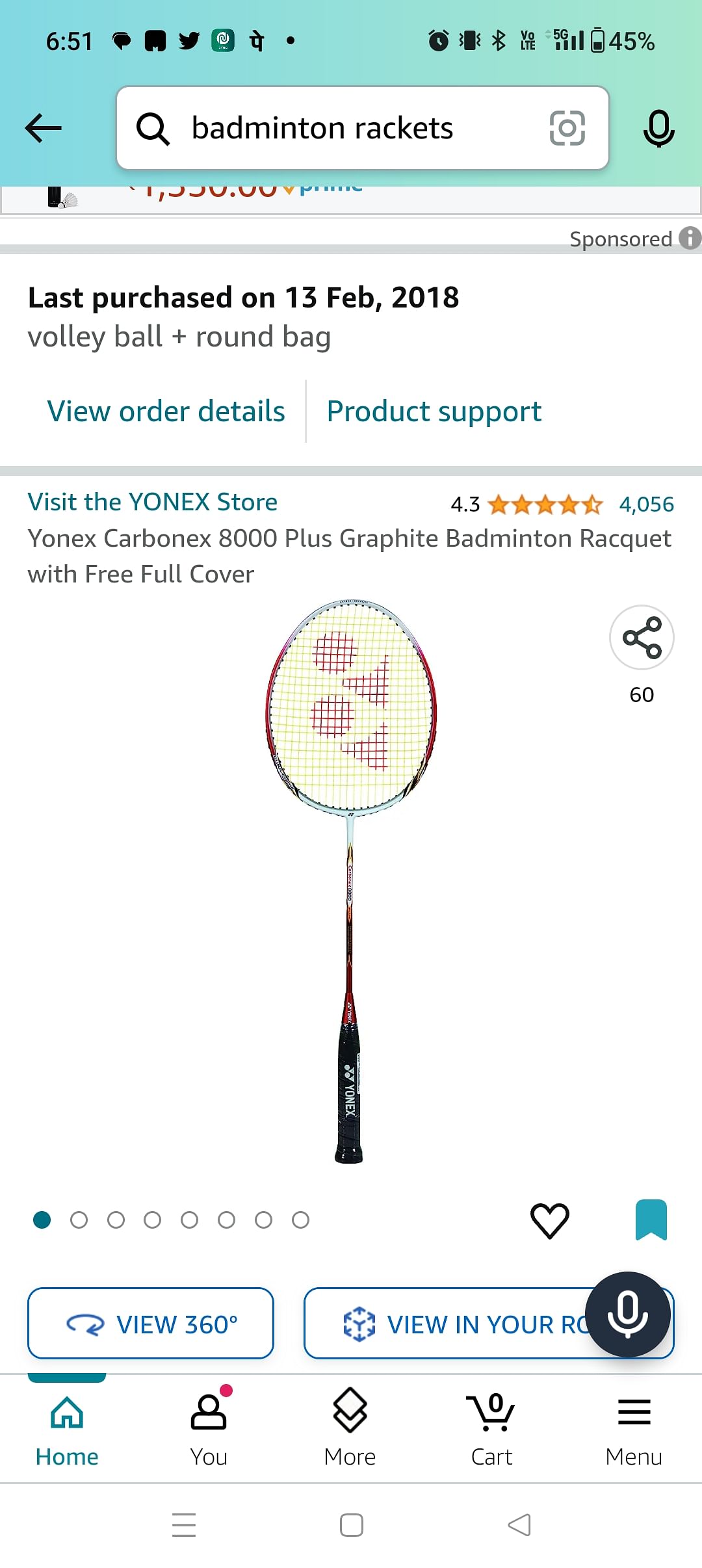Open Product support link
Screen dimensions: 702x1568
(434, 412)
